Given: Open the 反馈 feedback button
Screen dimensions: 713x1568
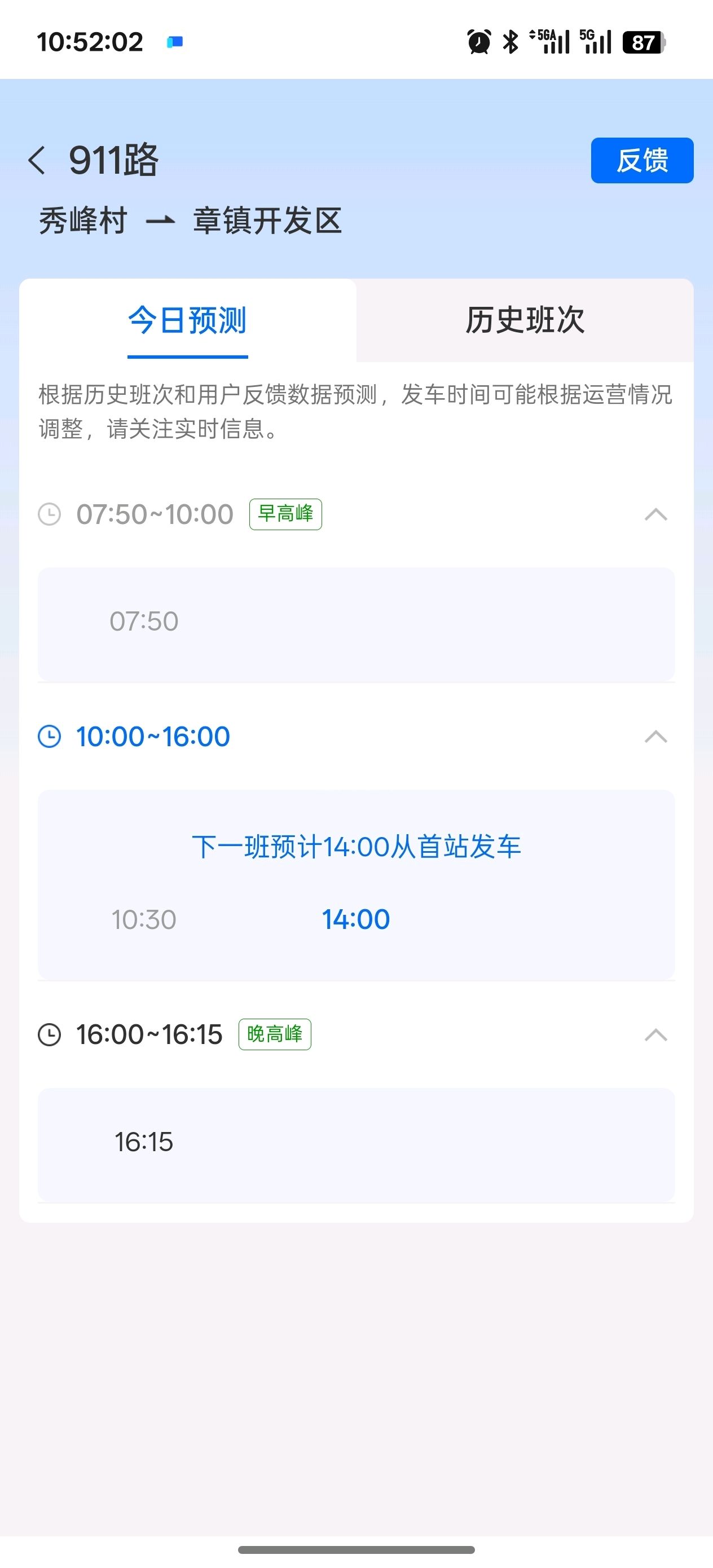Looking at the screenshot, I should tap(642, 160).
